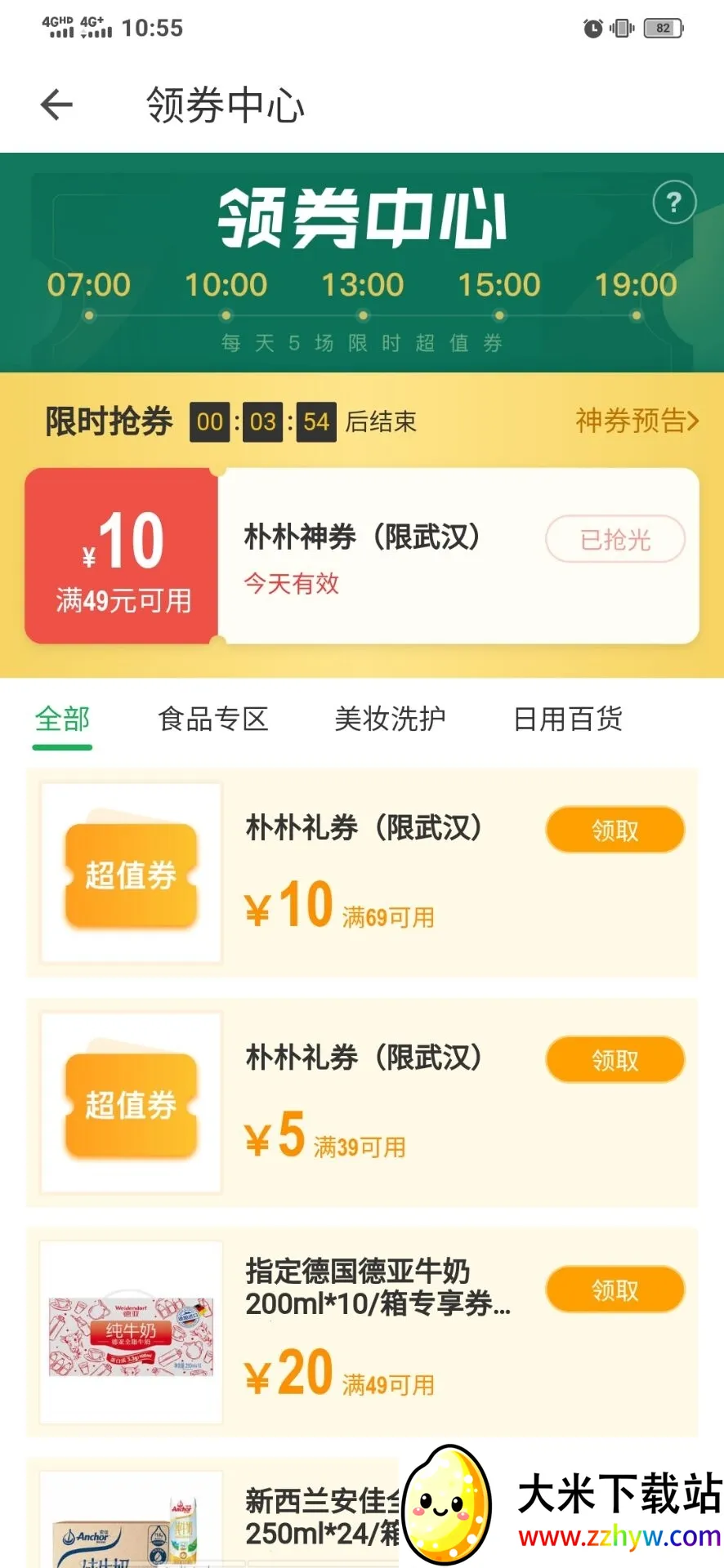Tap 已抢光 on the ¥10 朴朴神券
The image size is (724, 1568).
pyautogui.click(x=615, y=539)
